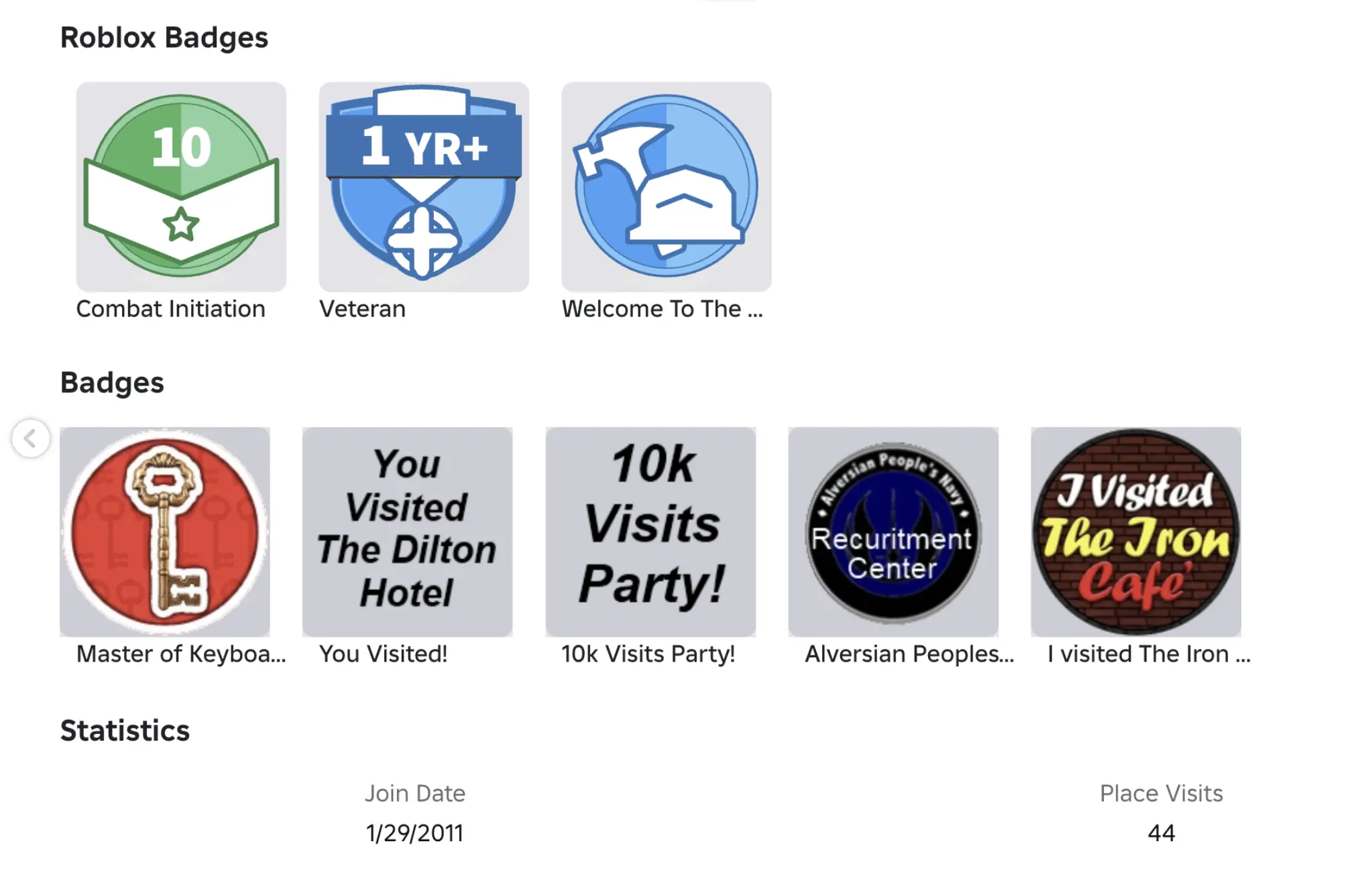Screen dimensions: 1372x870
Task: Select the Alversian Peoples... badge
Action: tap(893, 532)
